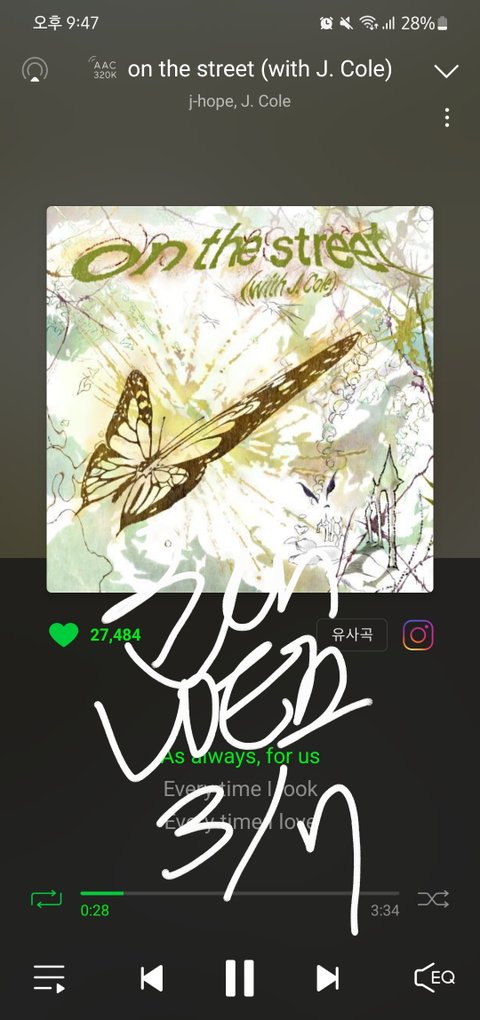Unlike the song with the green heart
This screenshot has height=1020, width=480.
pos(64,635)
